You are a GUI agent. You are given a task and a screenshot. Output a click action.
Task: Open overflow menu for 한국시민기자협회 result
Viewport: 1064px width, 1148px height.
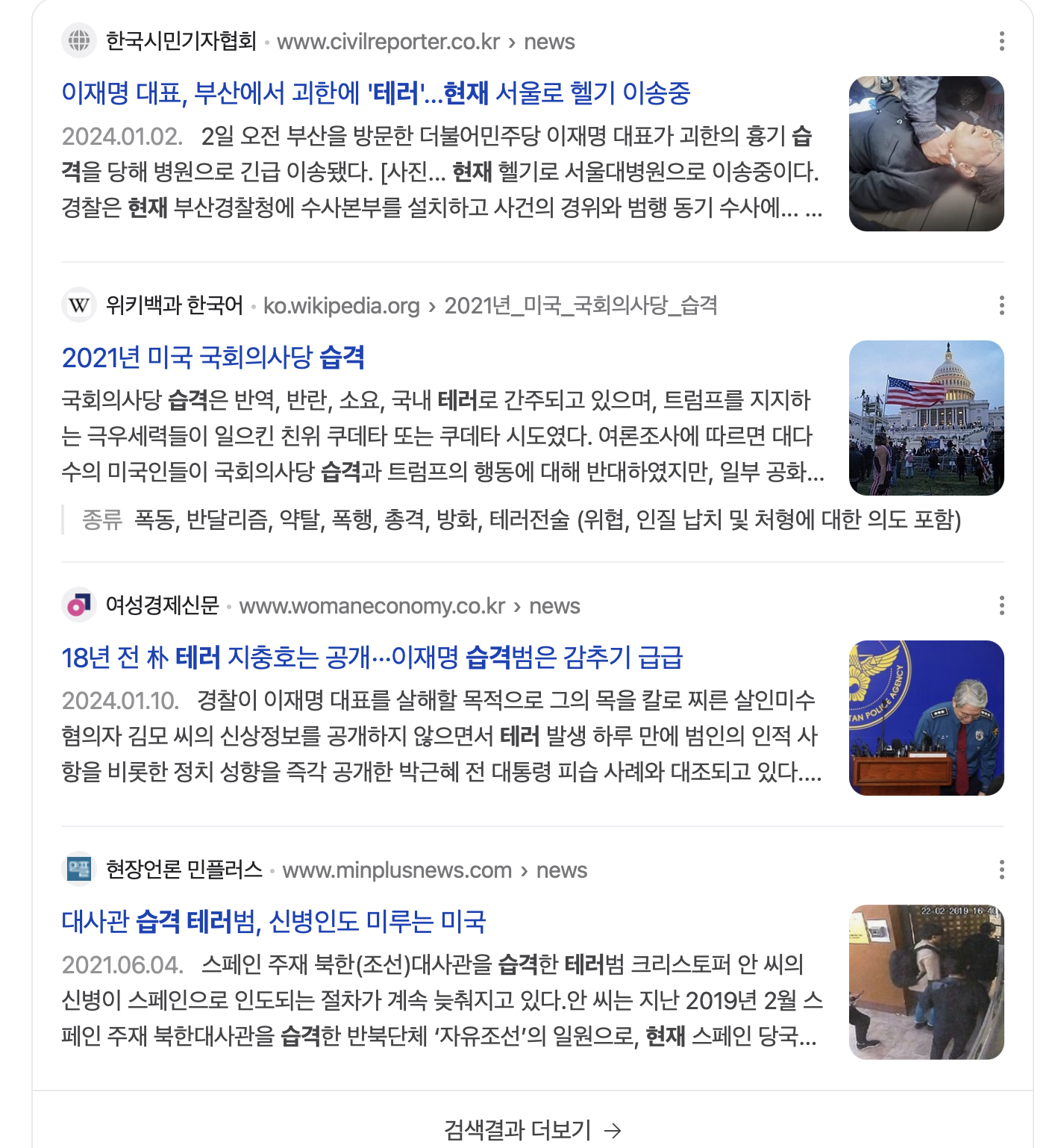tap(1001, 41)
